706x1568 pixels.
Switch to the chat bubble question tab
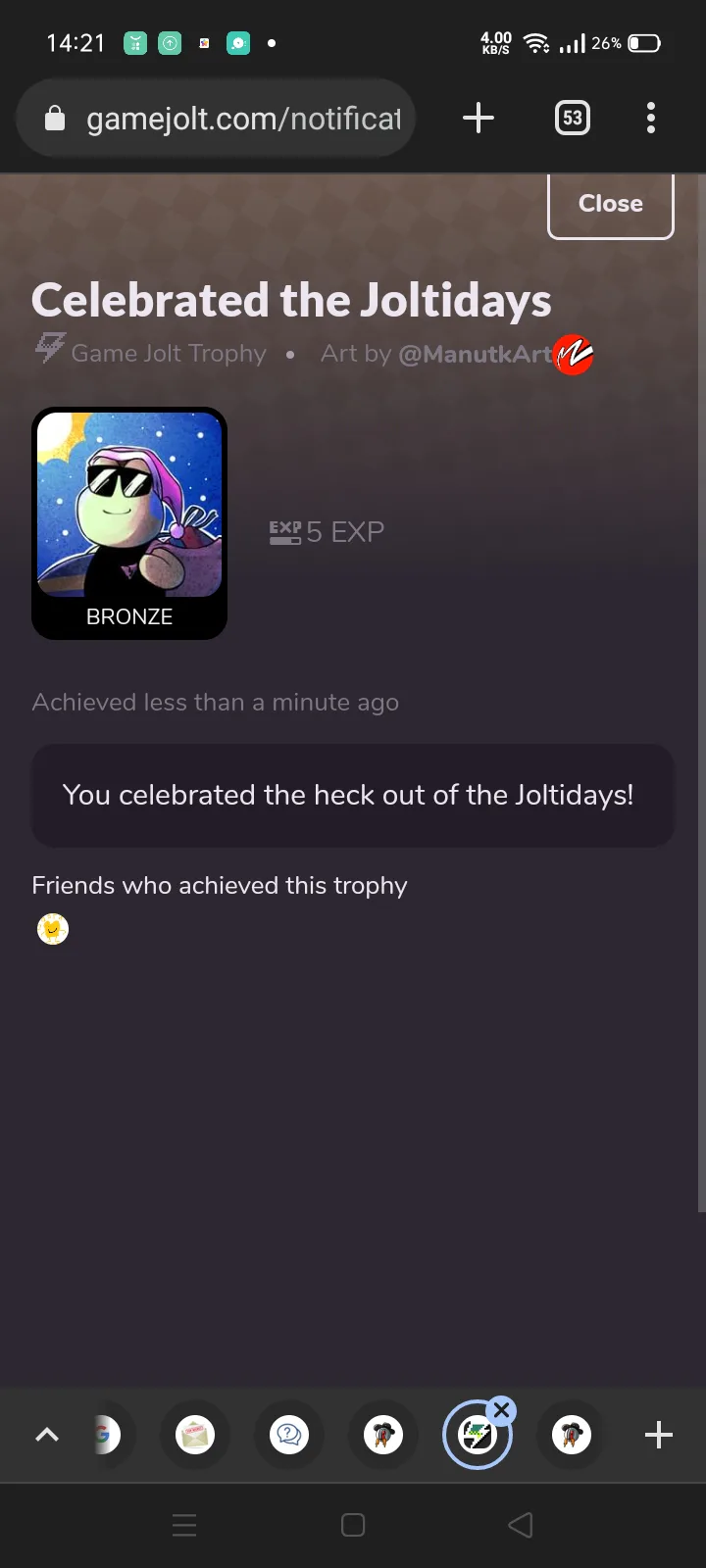(x=289, y=1436)
